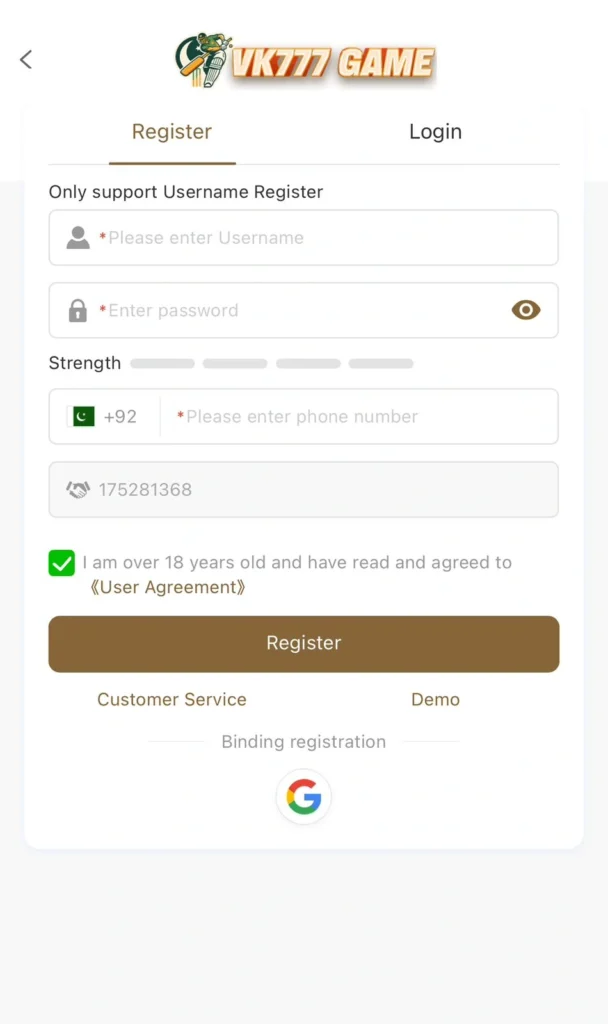
Task: Toggle password visibility with the eye icon
Action: [526, 310]
